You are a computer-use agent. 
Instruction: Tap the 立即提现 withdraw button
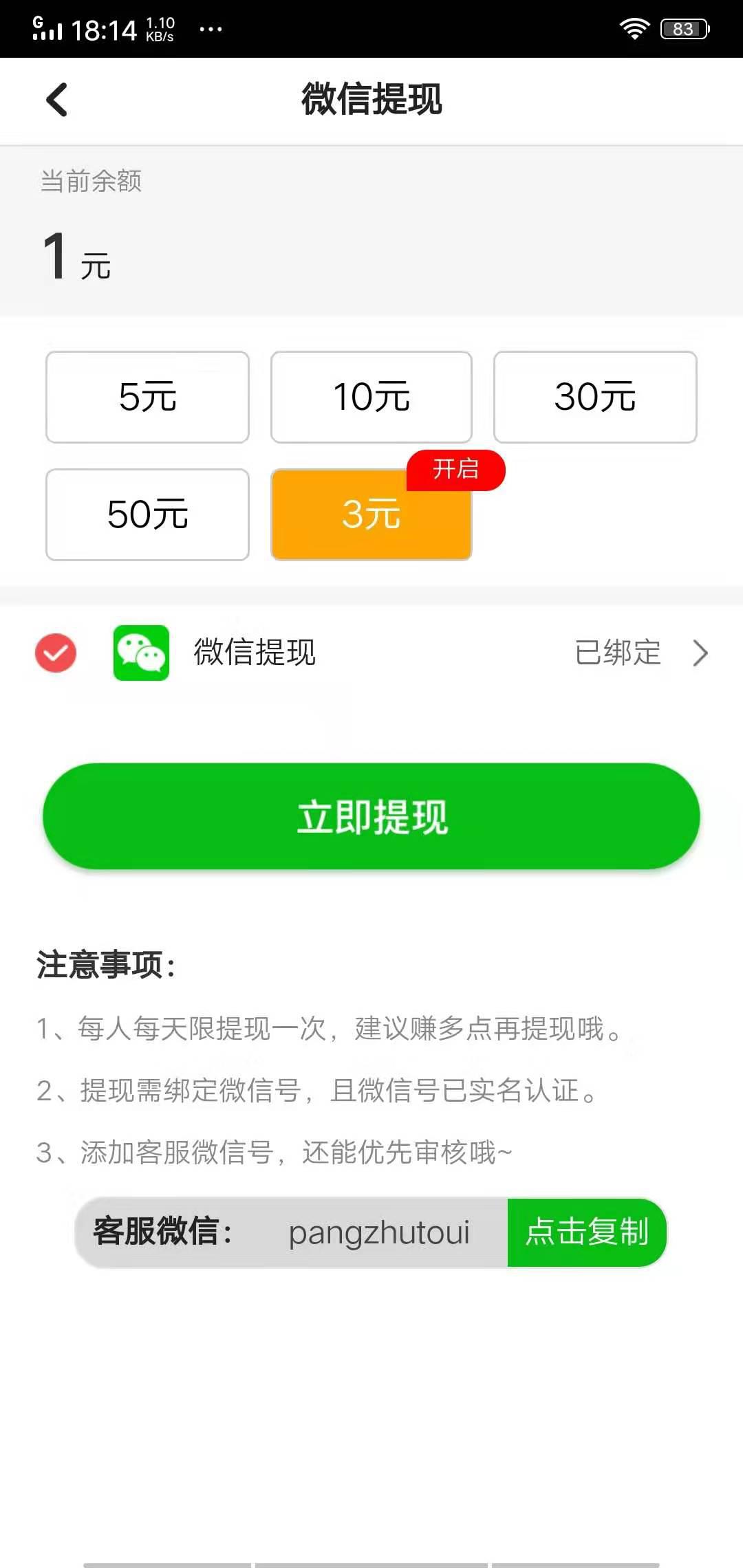coord(371,816)
